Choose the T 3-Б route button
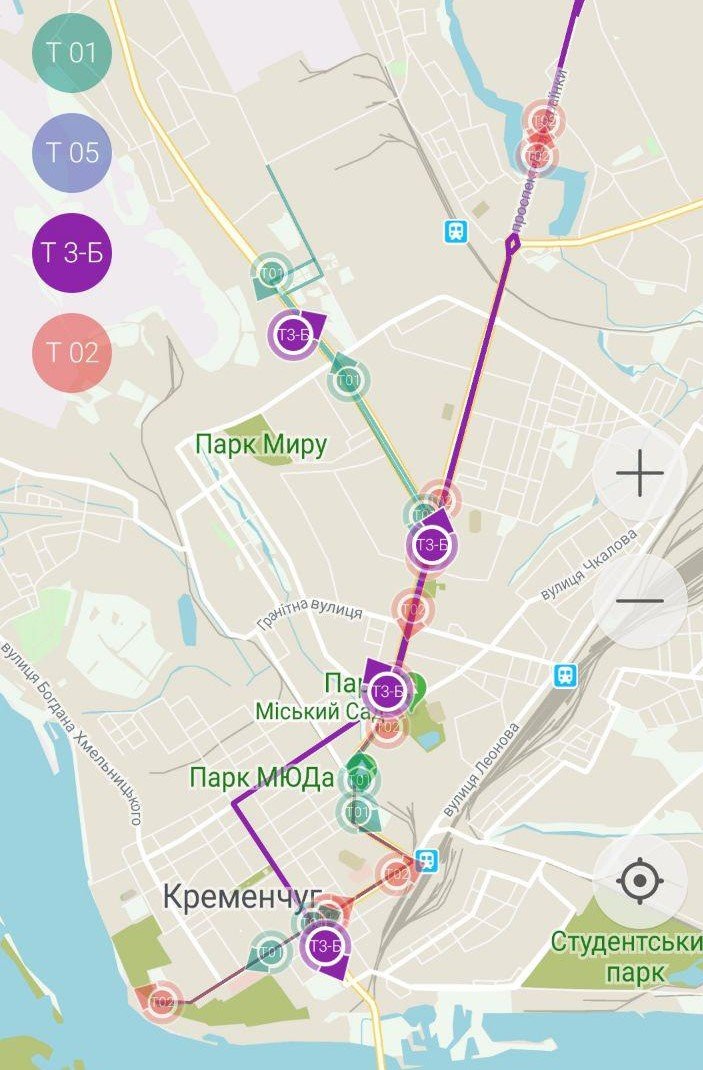Viewport: 703px width, 1070px height. [x=71, y=252]
